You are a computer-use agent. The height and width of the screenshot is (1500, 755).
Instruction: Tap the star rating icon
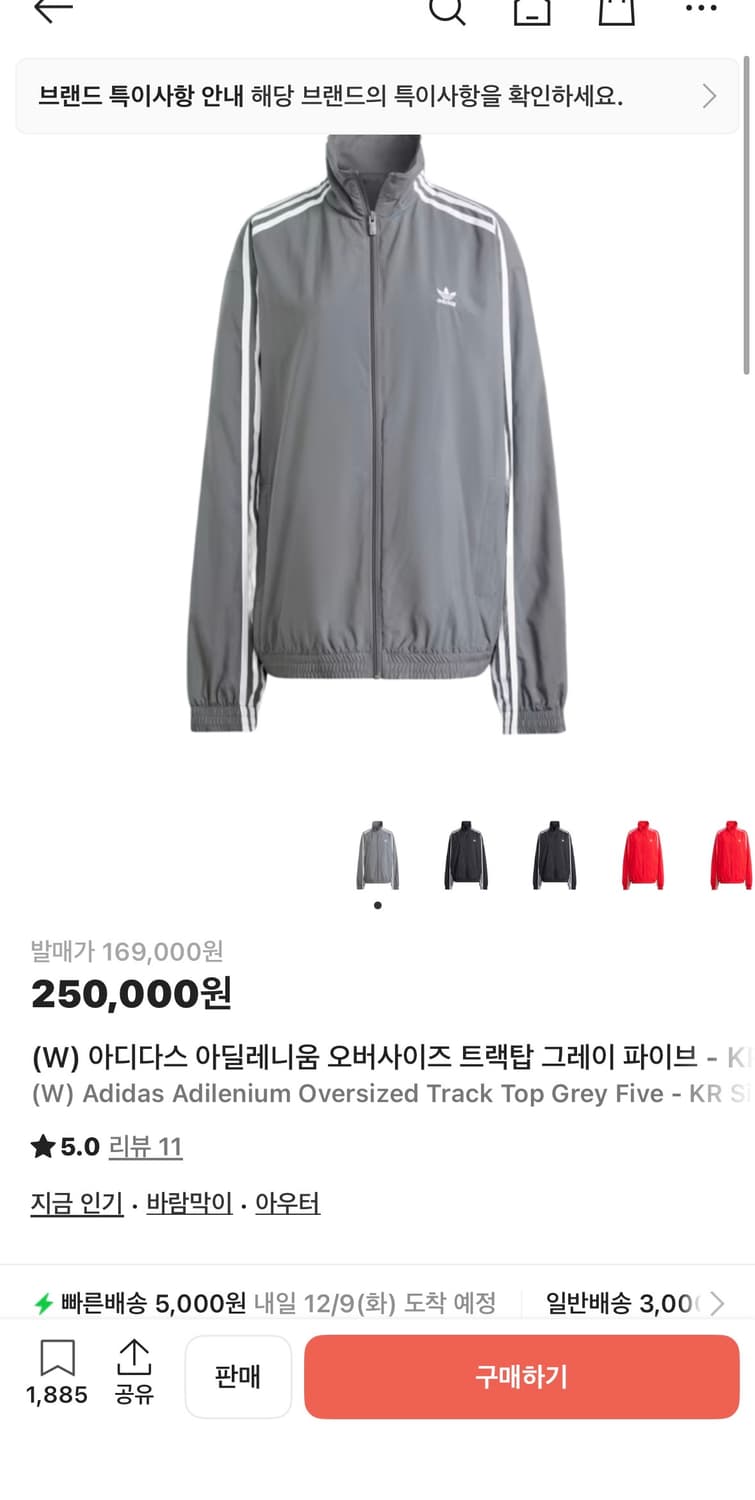coord(43,1146)
